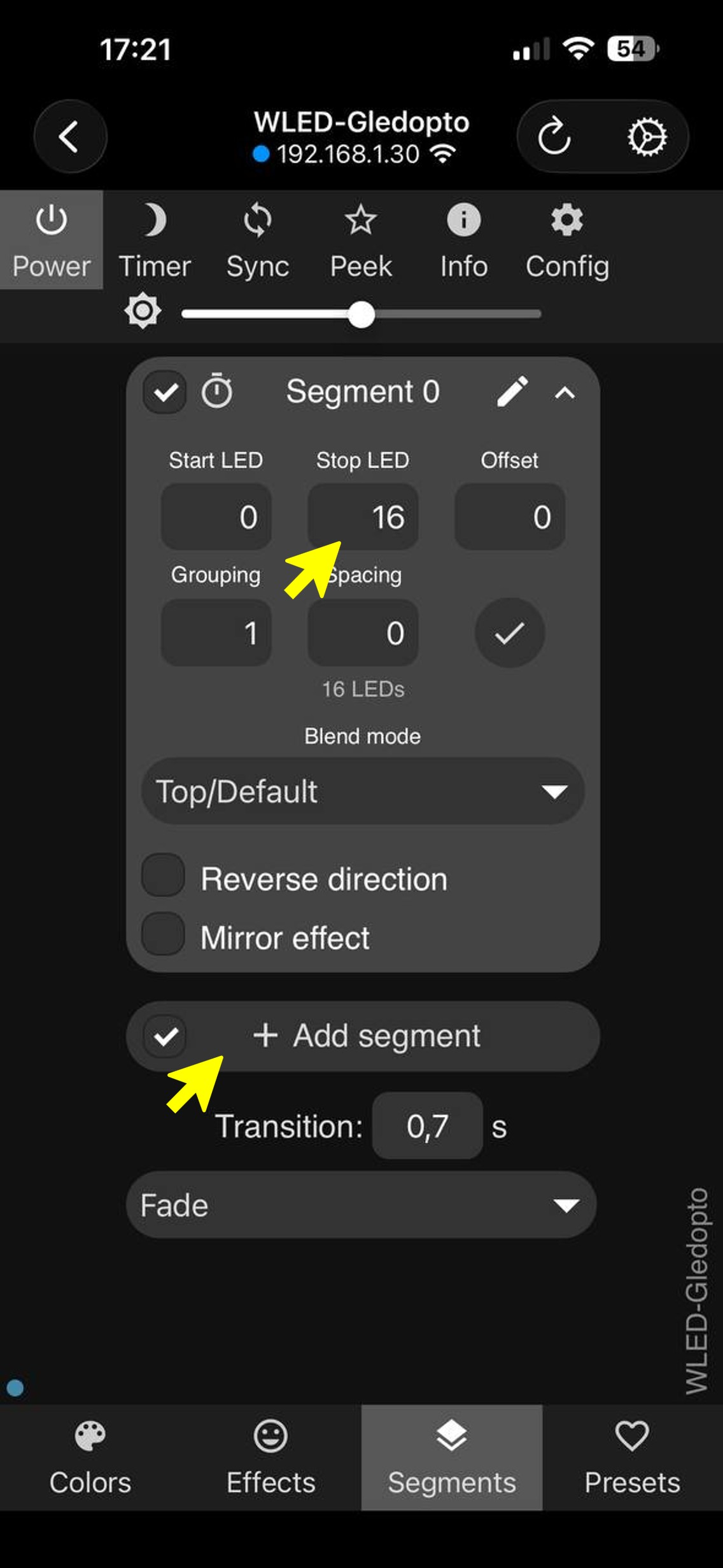This screenshot has height=1568, width=723.
Task: Switch to the Effects tab
Action: coord(271,1458)
